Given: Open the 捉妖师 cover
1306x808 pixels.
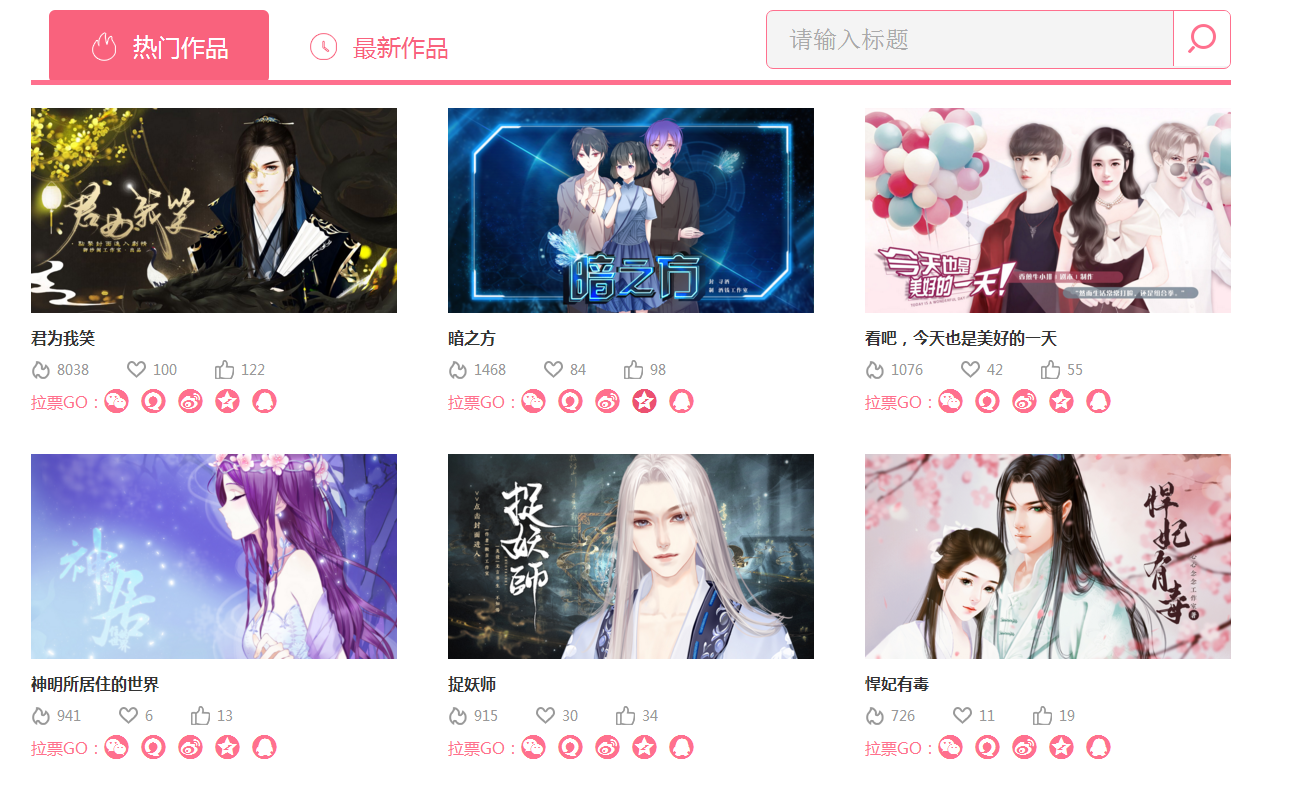Looking at the screenshot, I should [630, 556].
